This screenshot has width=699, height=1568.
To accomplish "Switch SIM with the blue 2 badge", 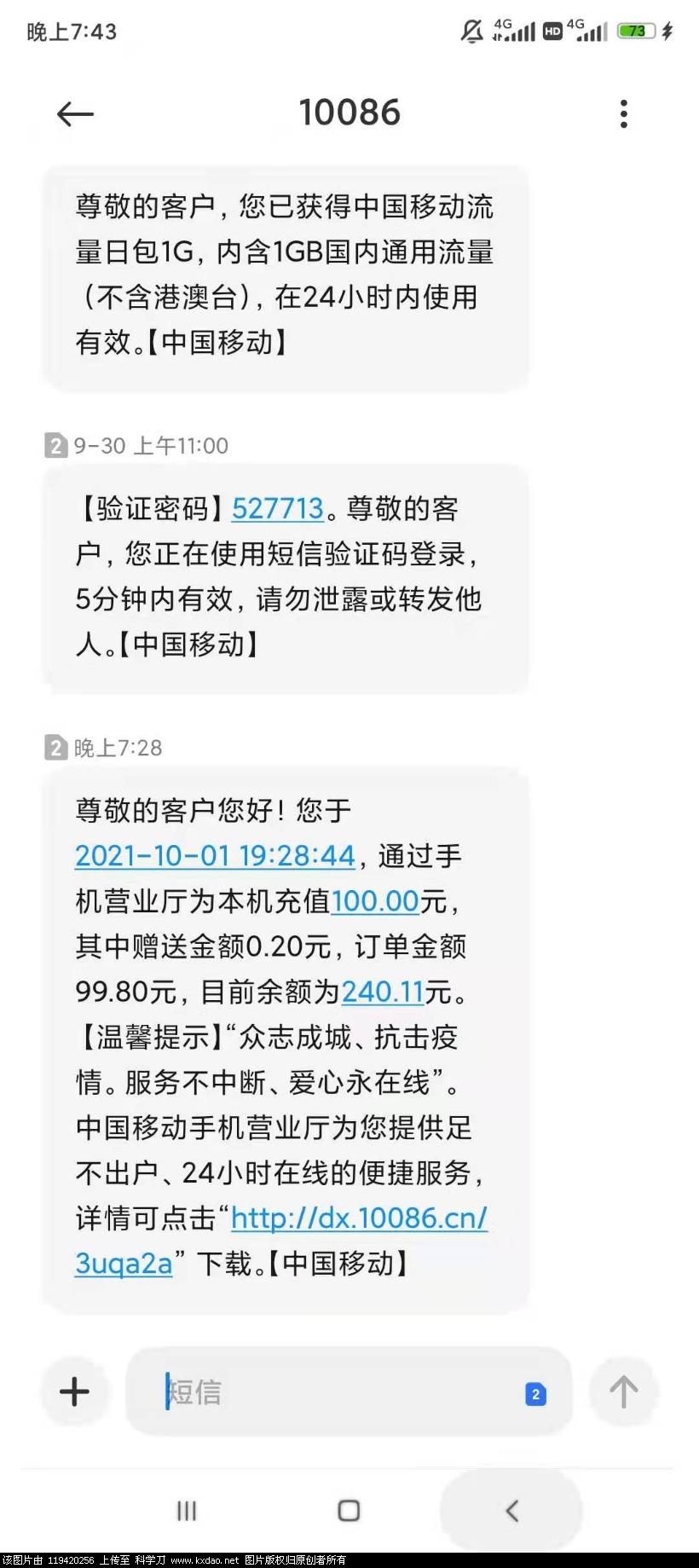I will tap(535, 1394).
